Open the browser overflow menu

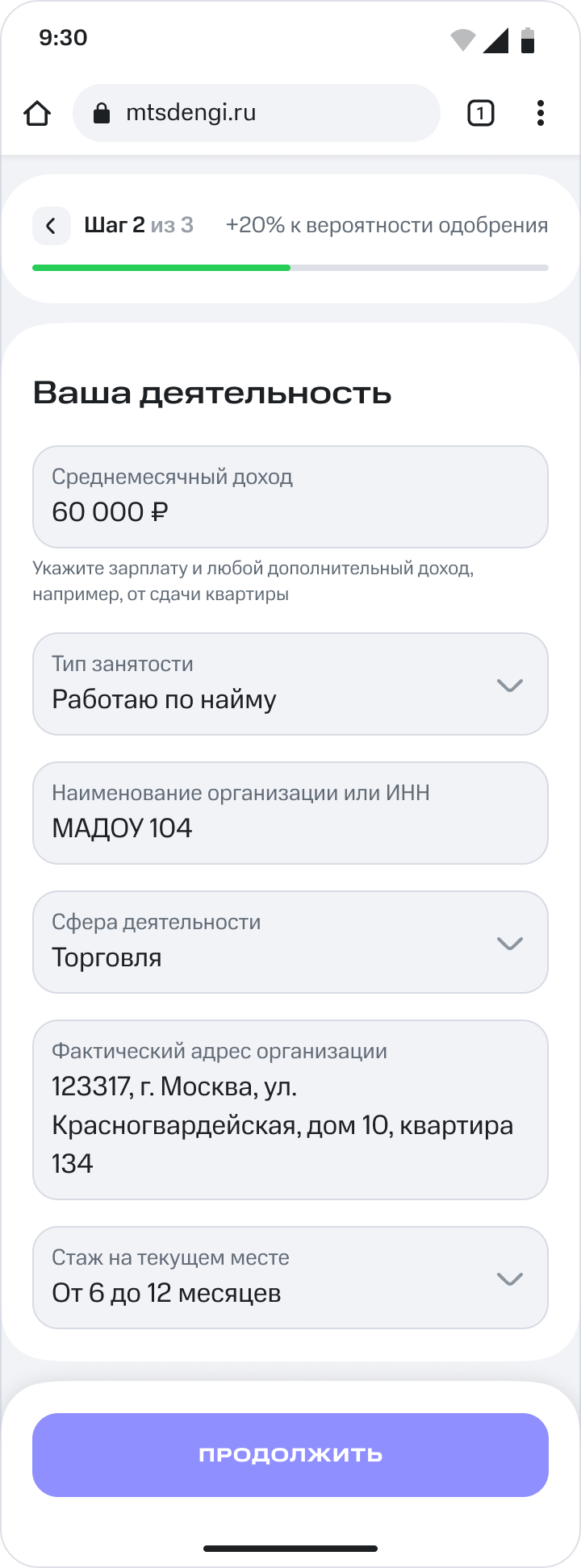tap(540, 114)
